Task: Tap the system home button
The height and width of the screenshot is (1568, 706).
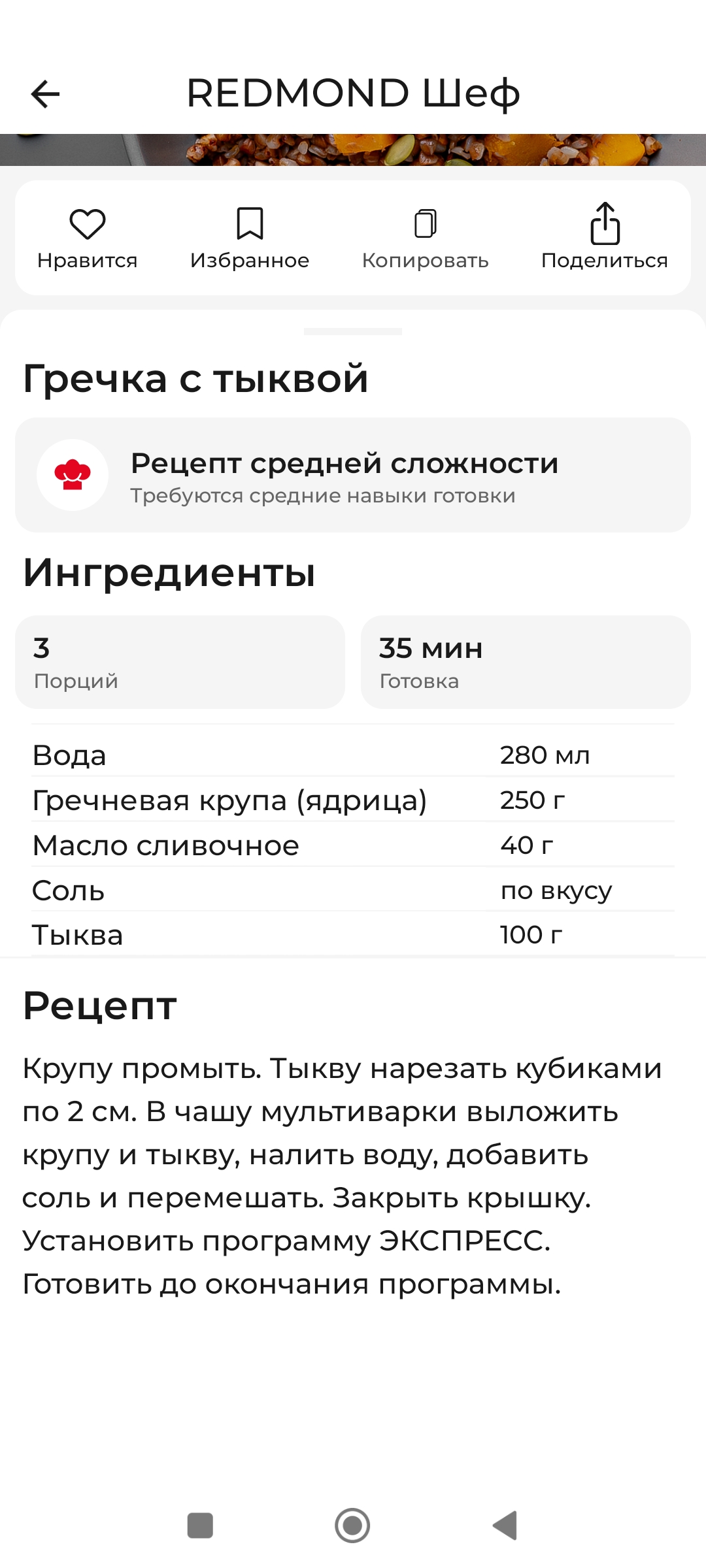Action: (352, 1526)
